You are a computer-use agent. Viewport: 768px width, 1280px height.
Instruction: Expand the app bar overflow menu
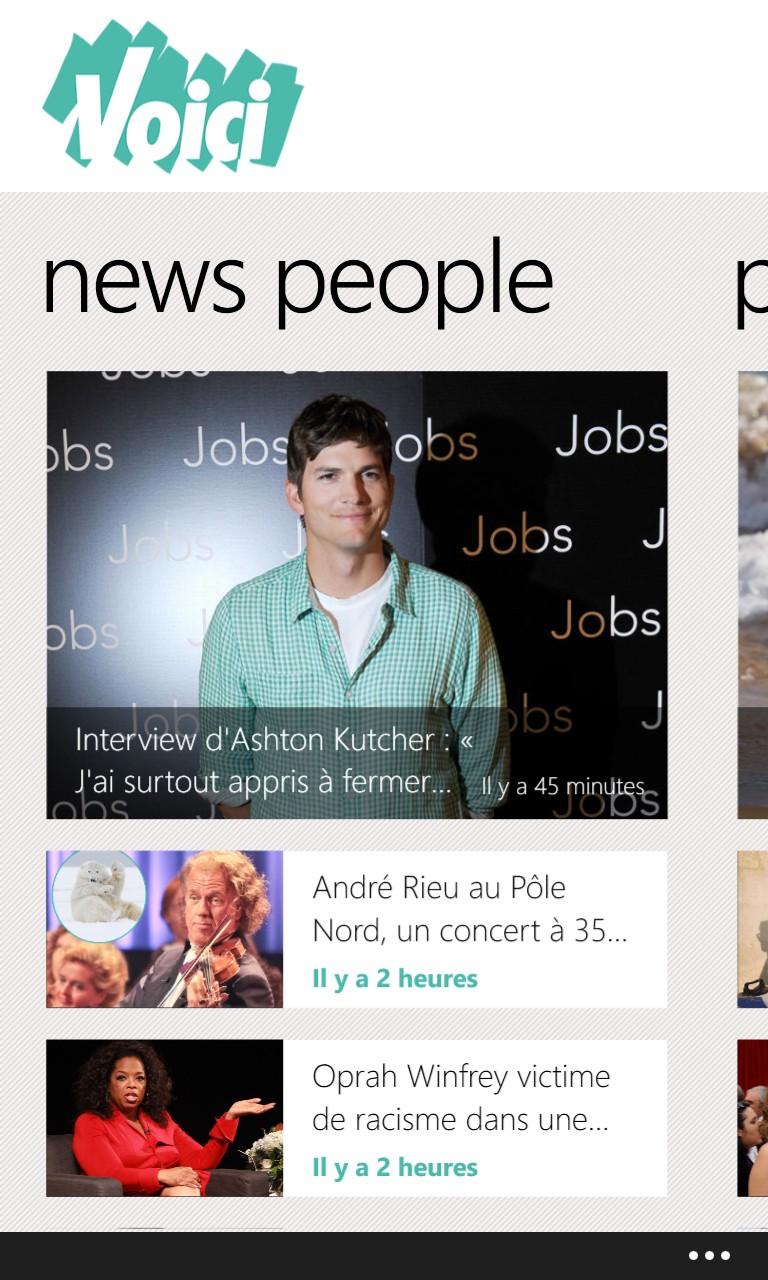click(x=709, y=1256)
